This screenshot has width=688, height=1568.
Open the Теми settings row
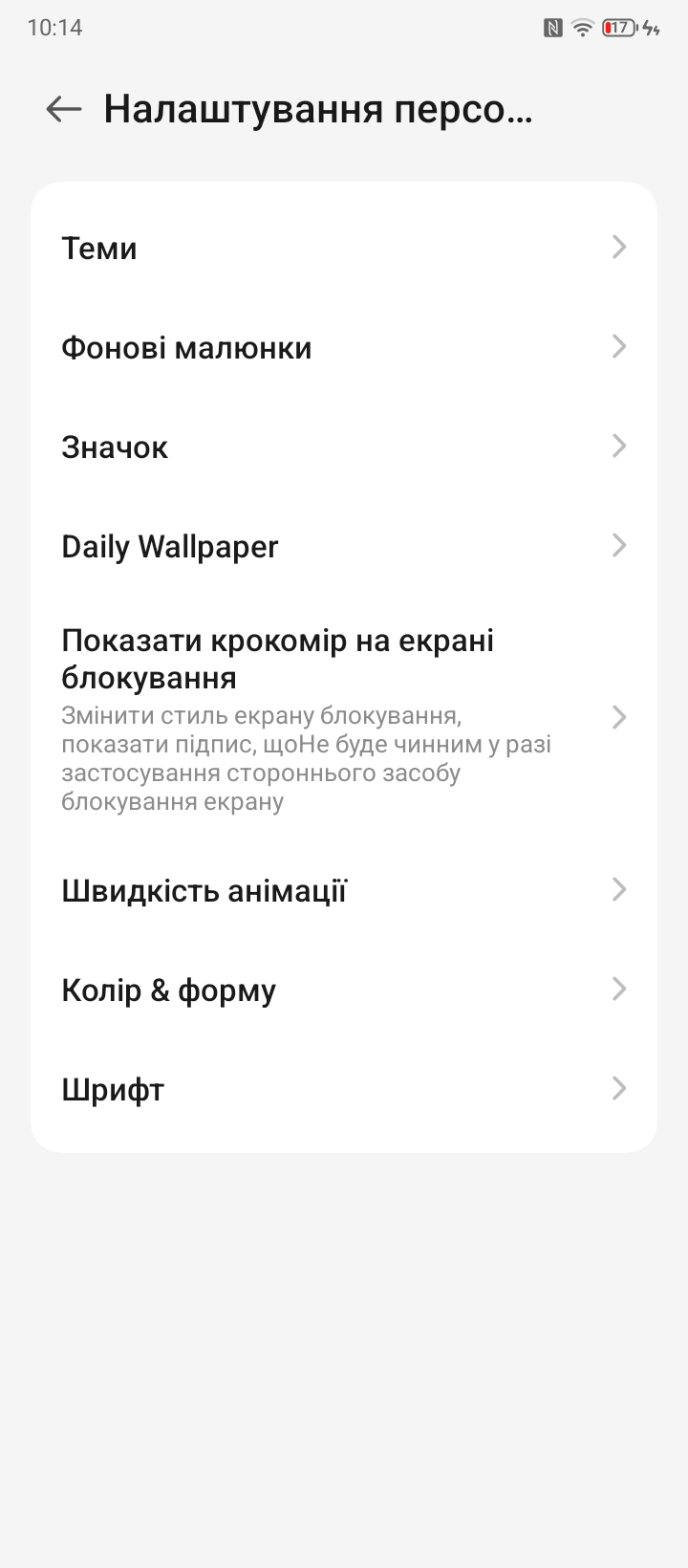343,248
